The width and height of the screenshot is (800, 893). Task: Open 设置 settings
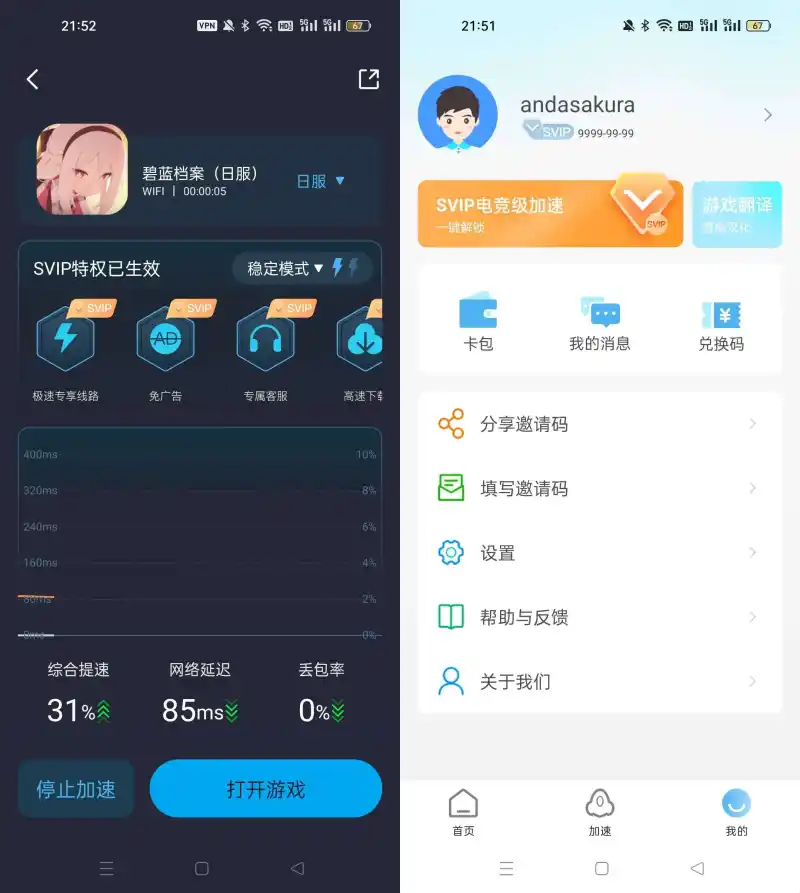coord(598,553)
